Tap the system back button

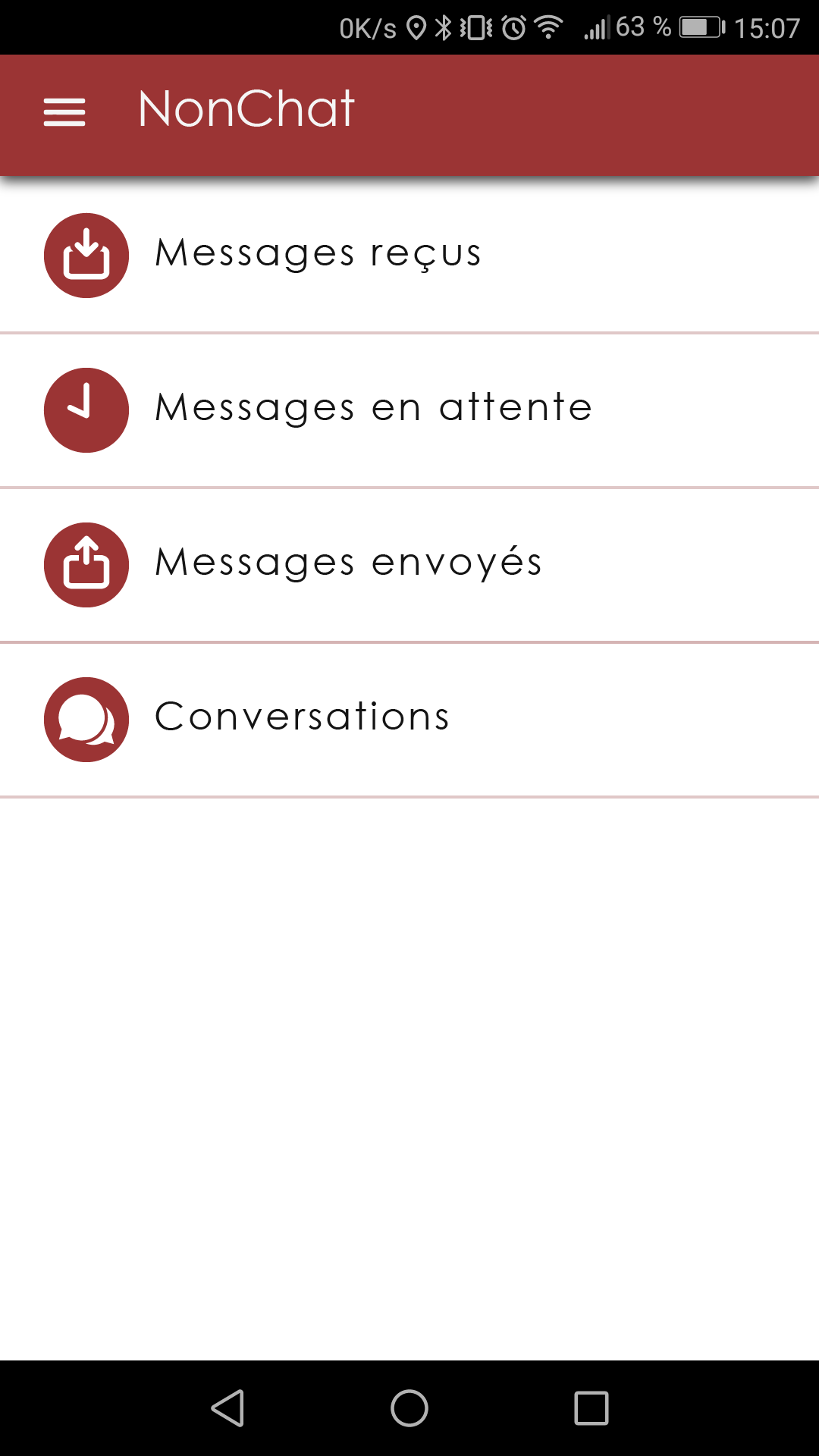tap(227, 1408)
